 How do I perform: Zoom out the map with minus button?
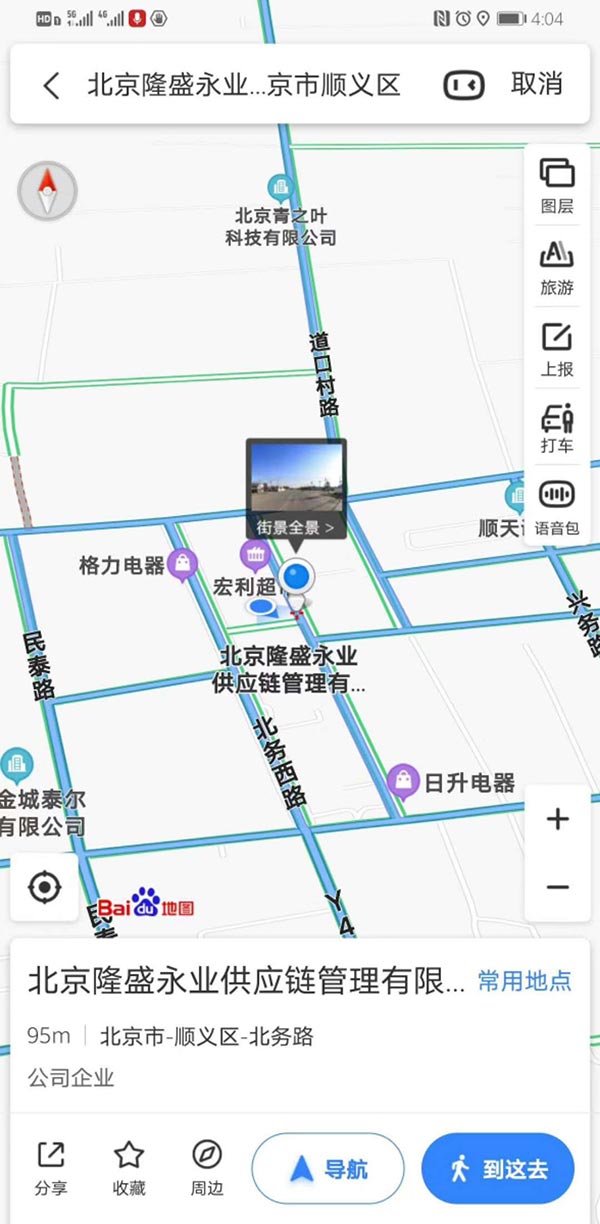click(558, 887)
